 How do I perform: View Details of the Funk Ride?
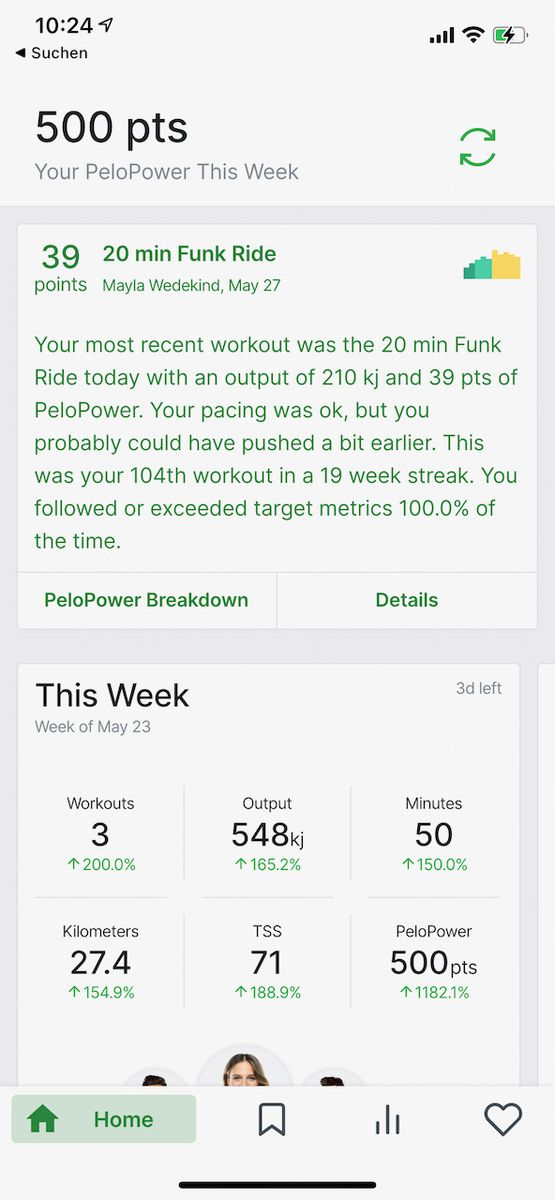(x=406, y=600)
